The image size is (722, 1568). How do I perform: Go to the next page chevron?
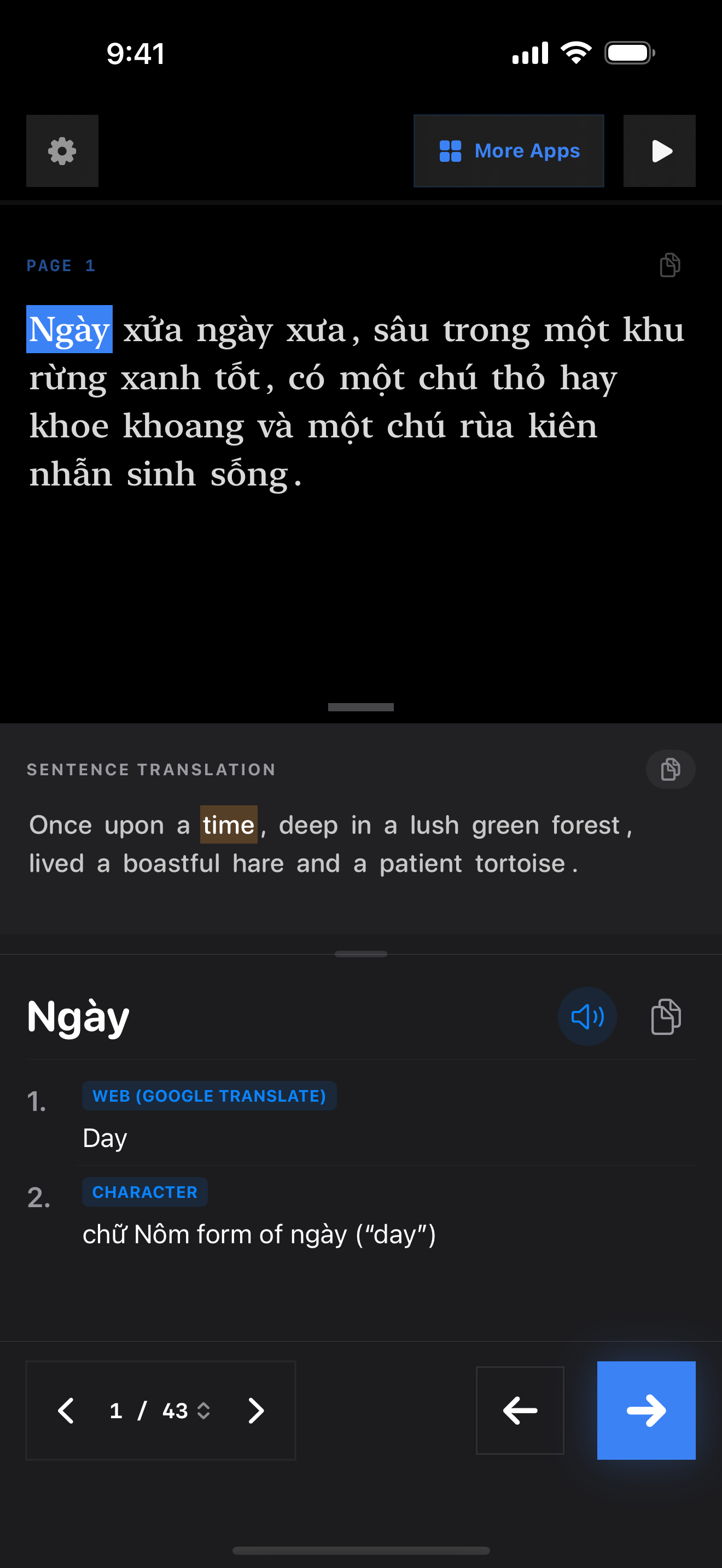click(255, 1411)
